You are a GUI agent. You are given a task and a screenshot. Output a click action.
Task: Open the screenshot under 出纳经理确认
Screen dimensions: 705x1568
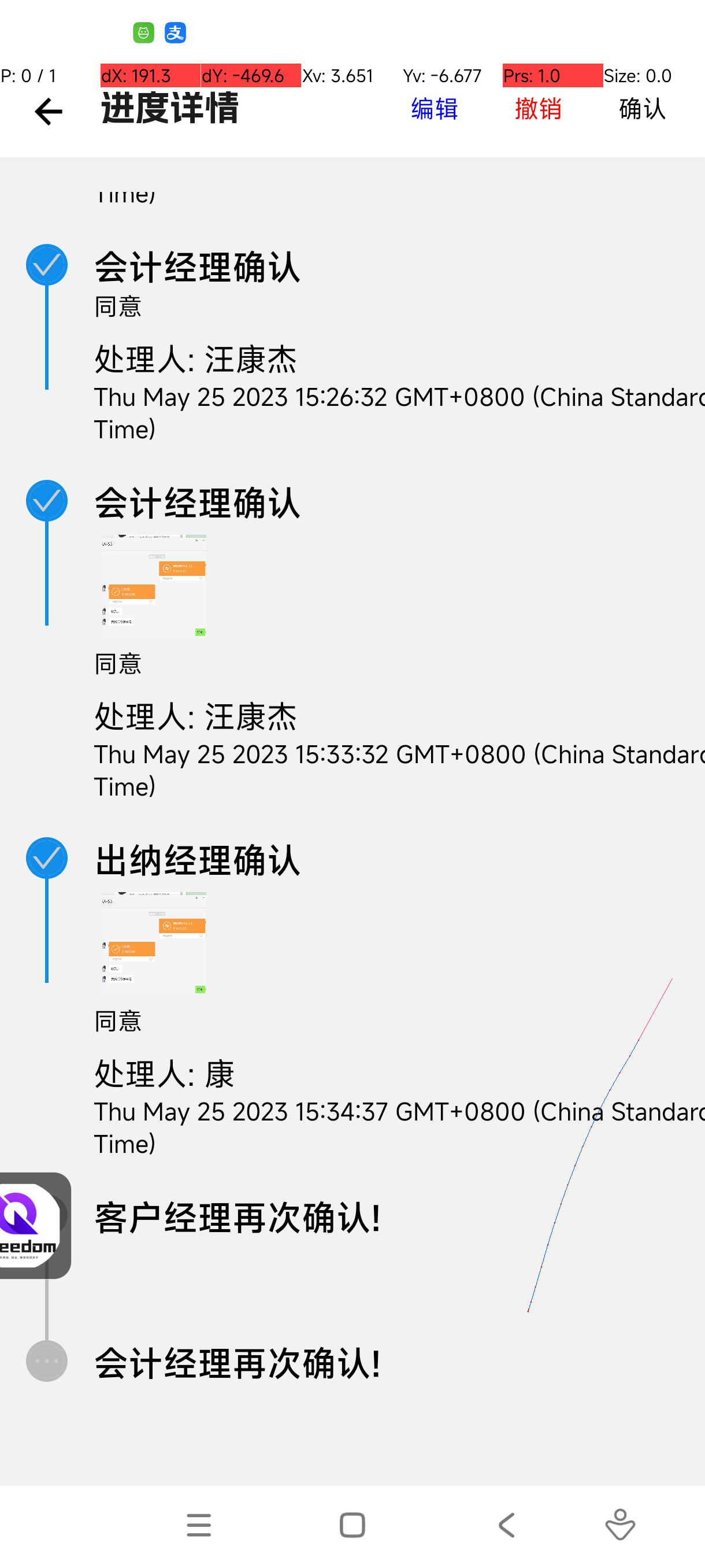point(153,943)
